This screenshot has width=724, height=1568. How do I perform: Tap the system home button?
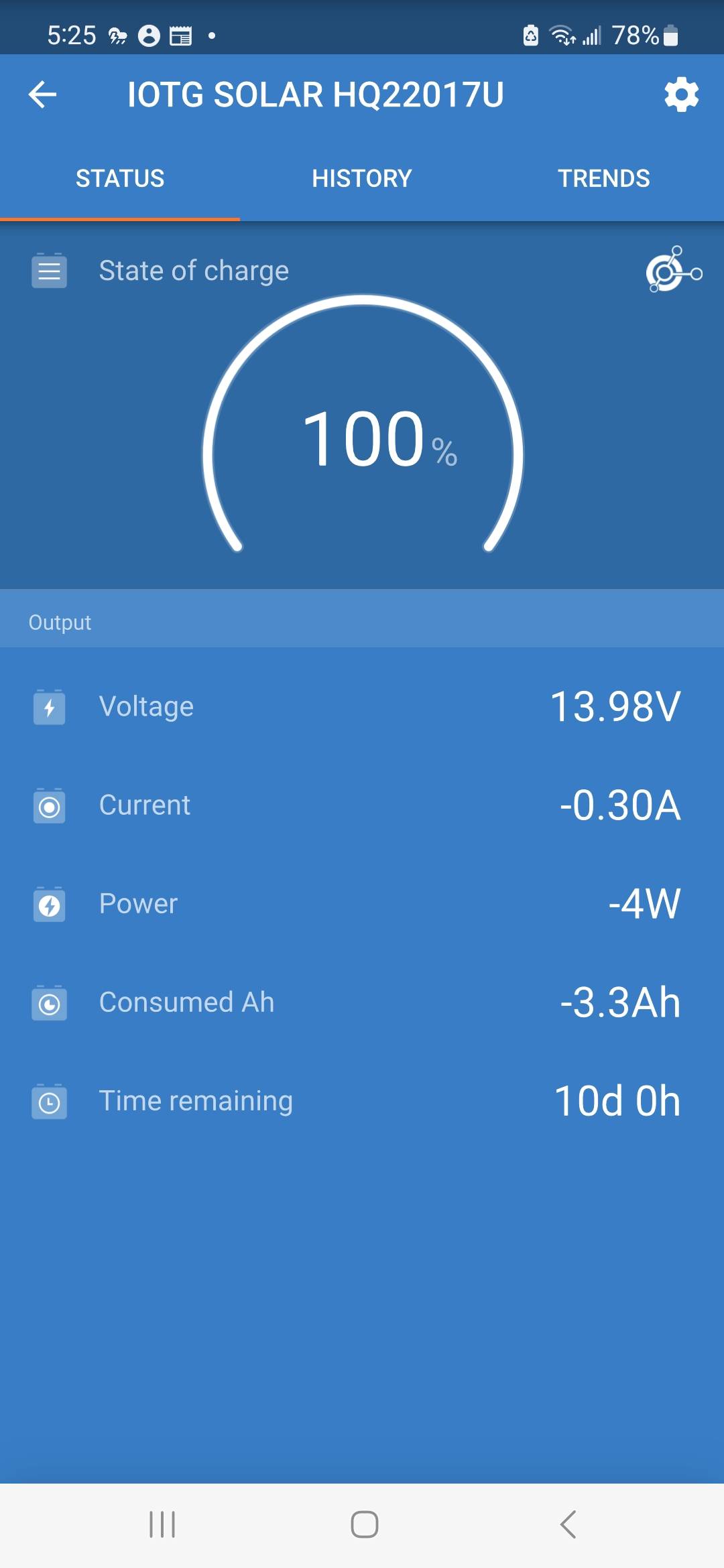coord(364,1524)
